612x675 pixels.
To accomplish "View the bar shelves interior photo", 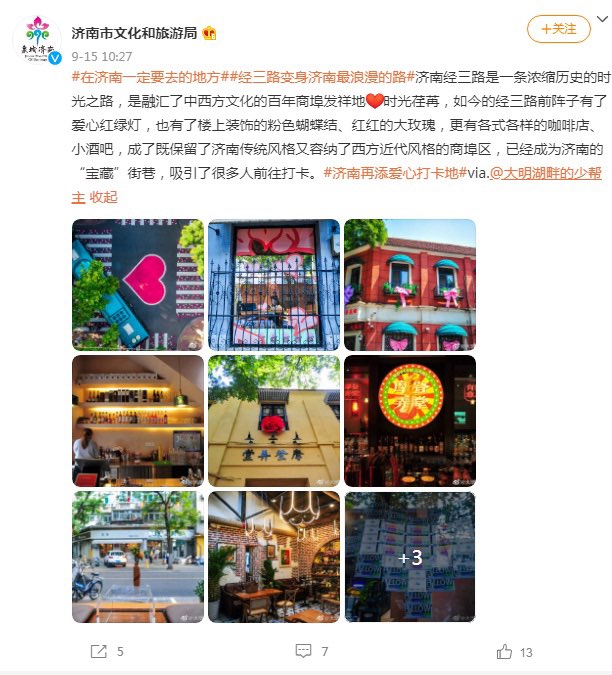I will tap(138, 420).
